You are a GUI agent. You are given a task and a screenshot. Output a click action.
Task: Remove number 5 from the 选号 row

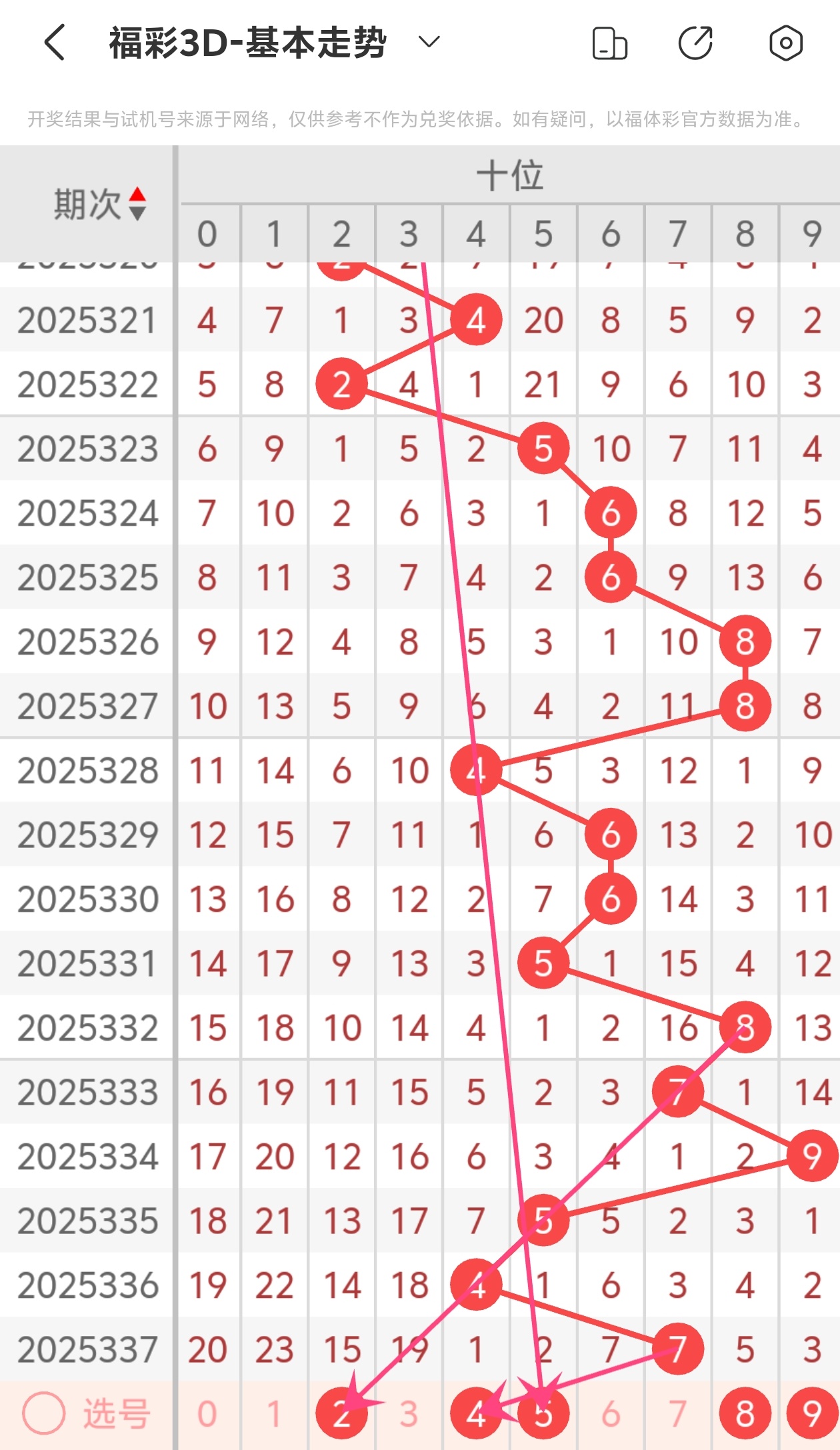tap(543, 1414)
